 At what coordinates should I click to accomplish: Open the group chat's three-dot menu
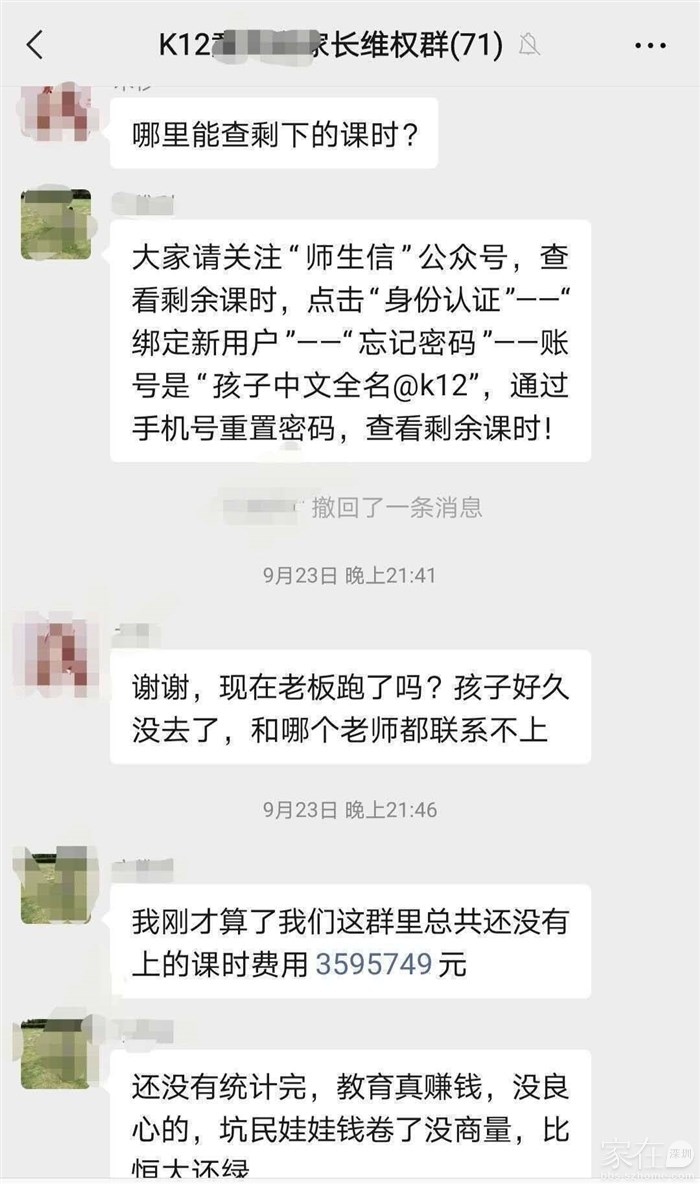650,44
